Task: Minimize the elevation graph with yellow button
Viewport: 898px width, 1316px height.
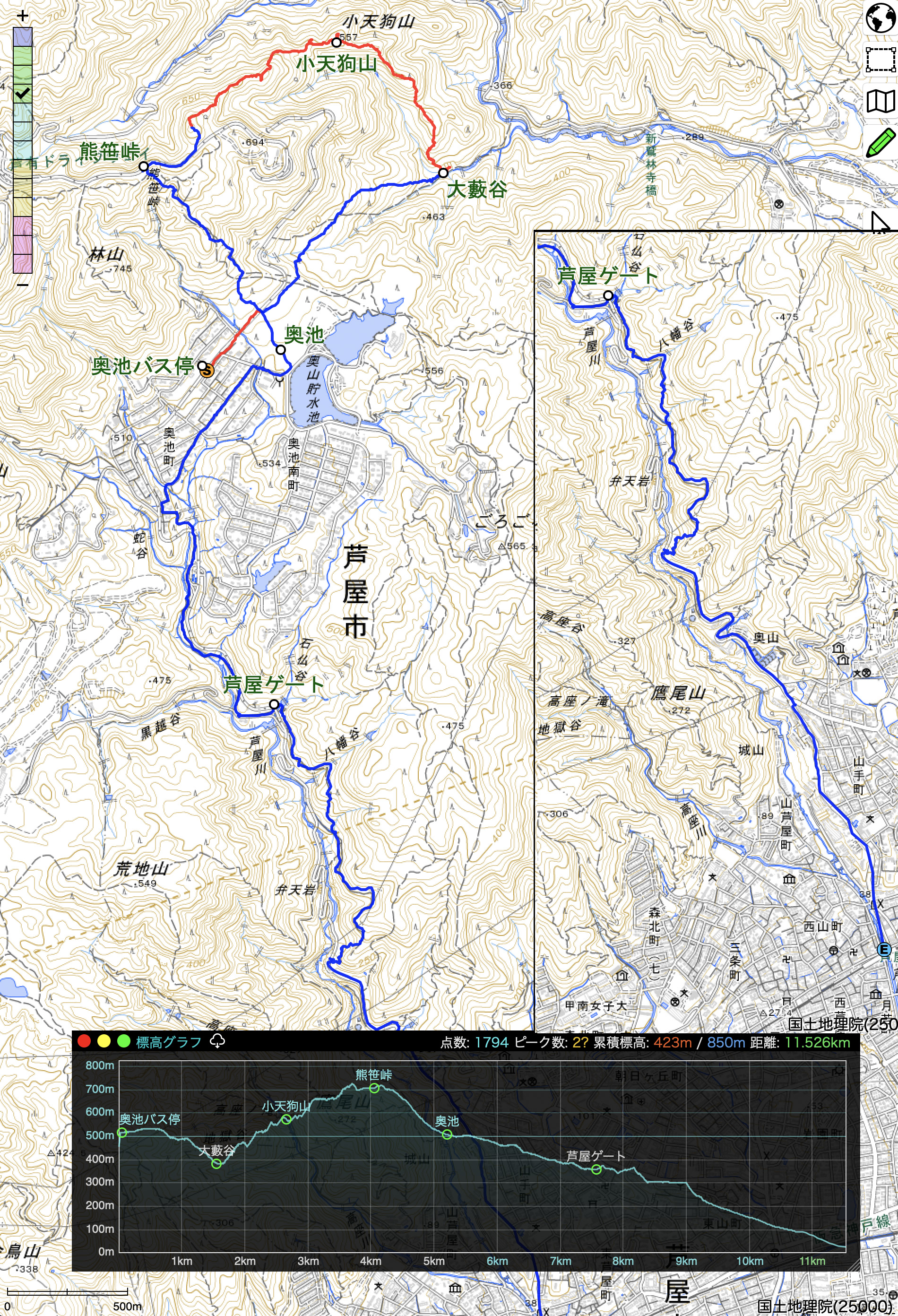Action: point(104,1041)
